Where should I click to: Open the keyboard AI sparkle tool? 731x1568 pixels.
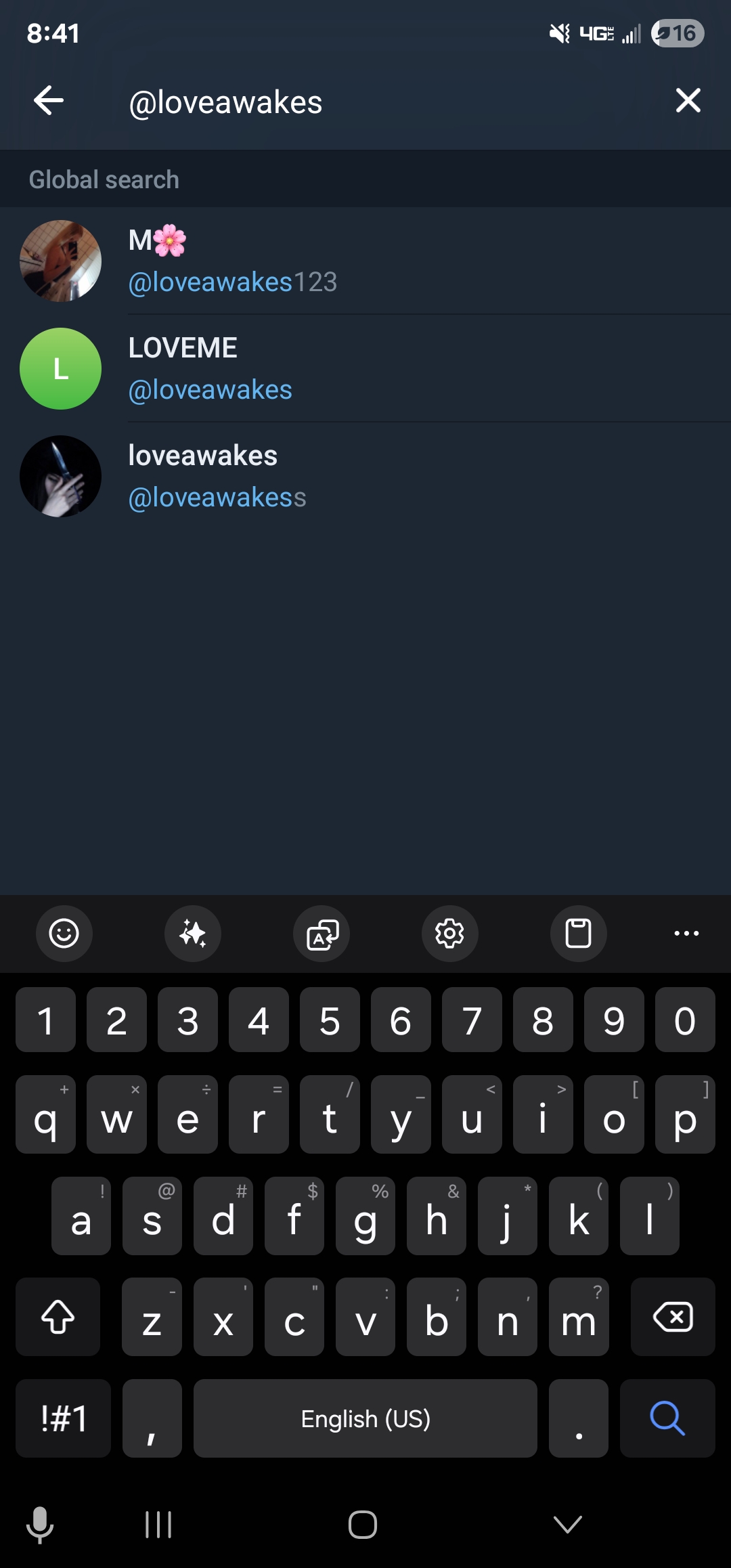pos(193,934)
